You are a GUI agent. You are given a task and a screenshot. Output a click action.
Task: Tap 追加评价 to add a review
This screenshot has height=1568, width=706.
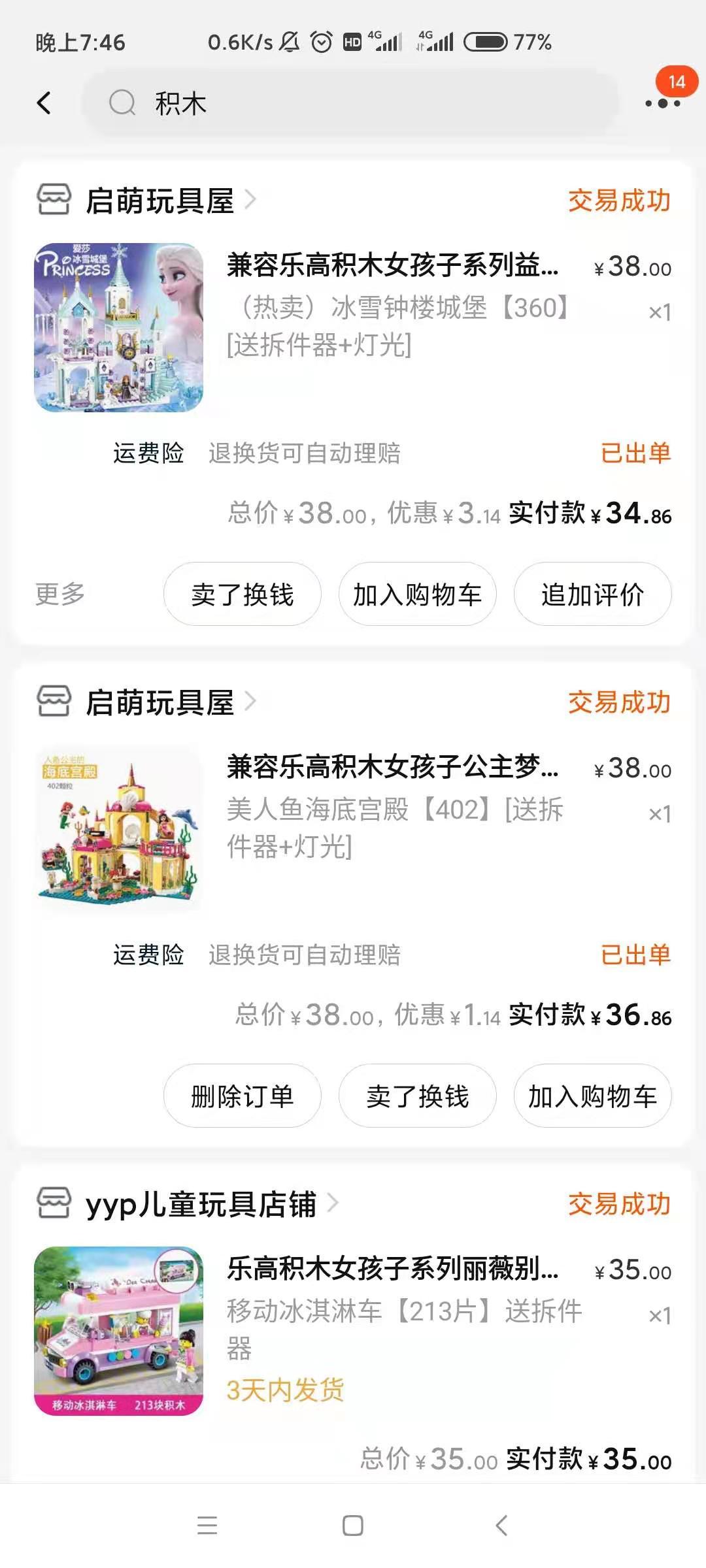[592, 594]
